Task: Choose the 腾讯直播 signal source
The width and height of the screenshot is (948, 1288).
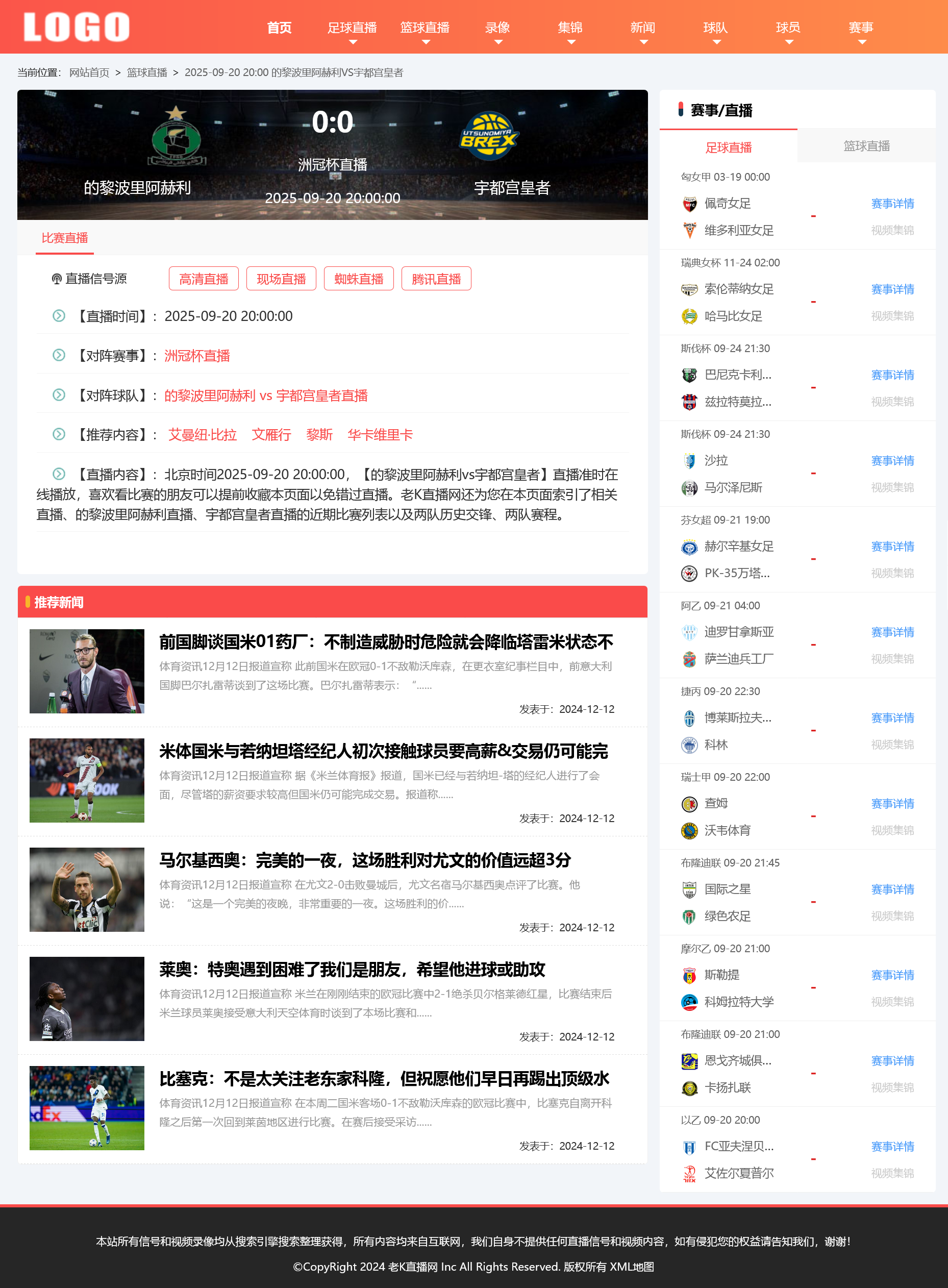Action: click(x=436, y=279)
